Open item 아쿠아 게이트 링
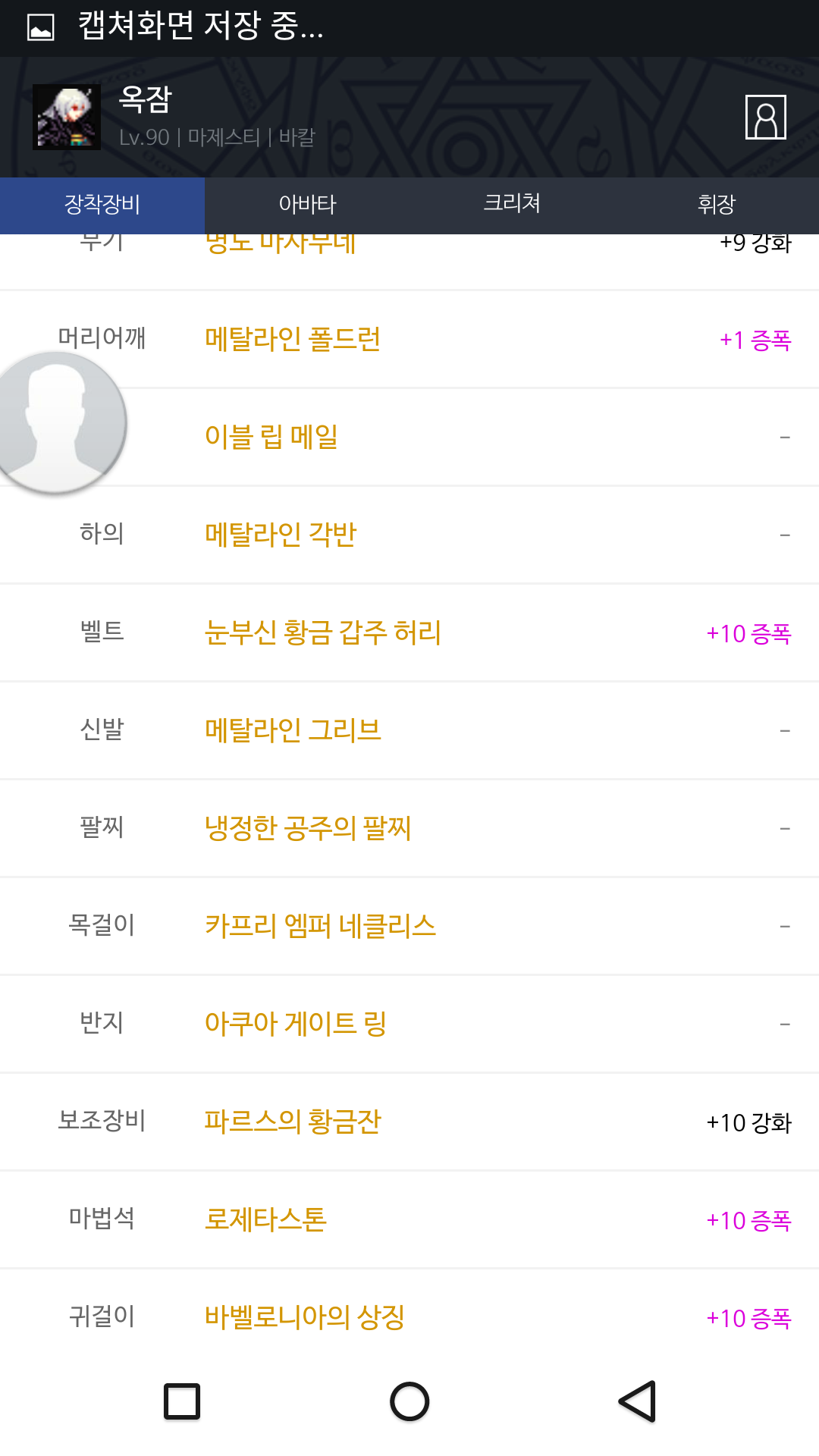This screenshot has width=819, height=1456. coord(296,1024)
